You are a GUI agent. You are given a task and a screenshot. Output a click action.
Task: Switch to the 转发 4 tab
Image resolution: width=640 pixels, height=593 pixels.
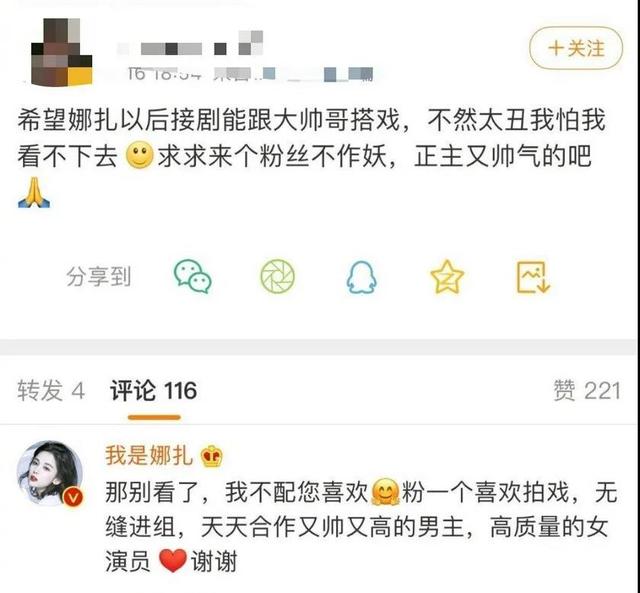51,391
